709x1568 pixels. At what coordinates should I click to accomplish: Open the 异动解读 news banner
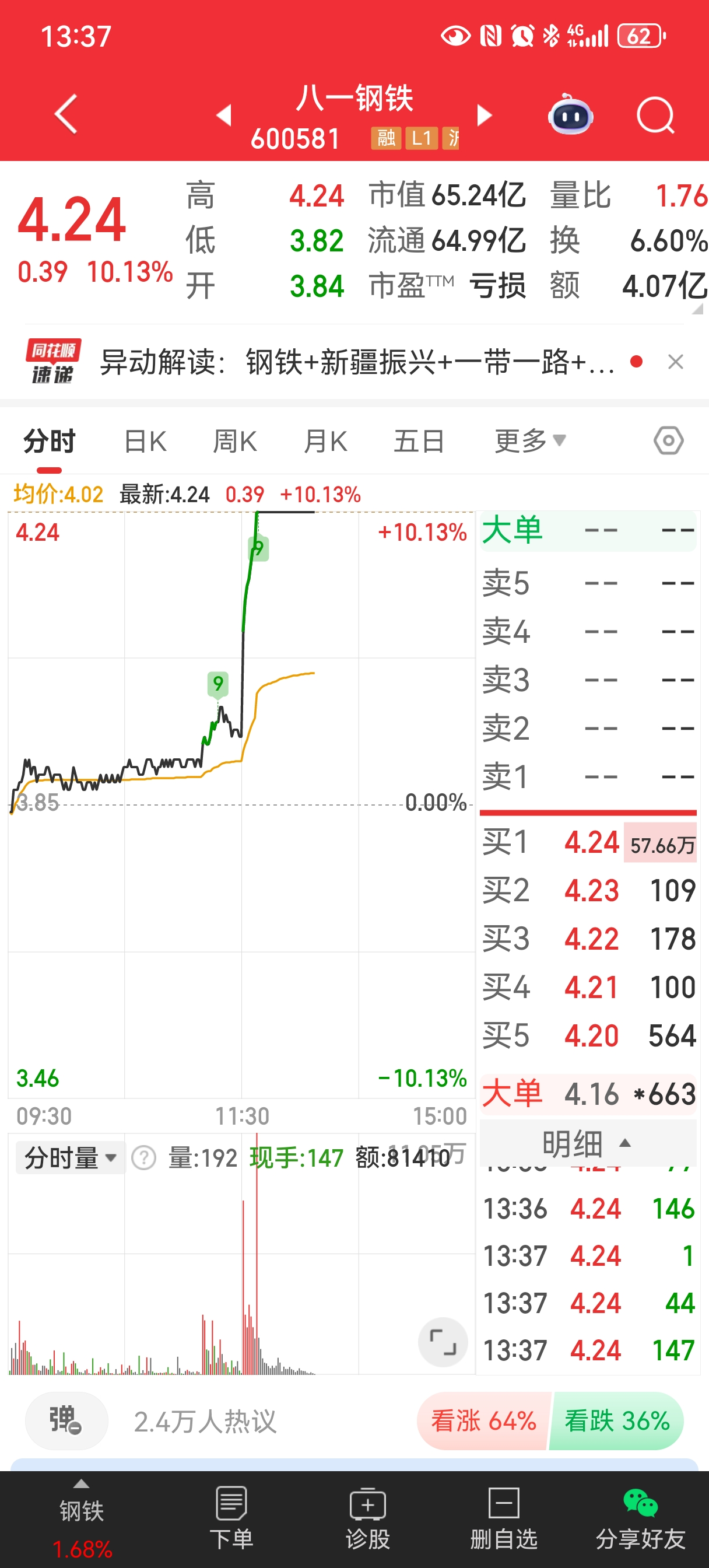point(357,363)
